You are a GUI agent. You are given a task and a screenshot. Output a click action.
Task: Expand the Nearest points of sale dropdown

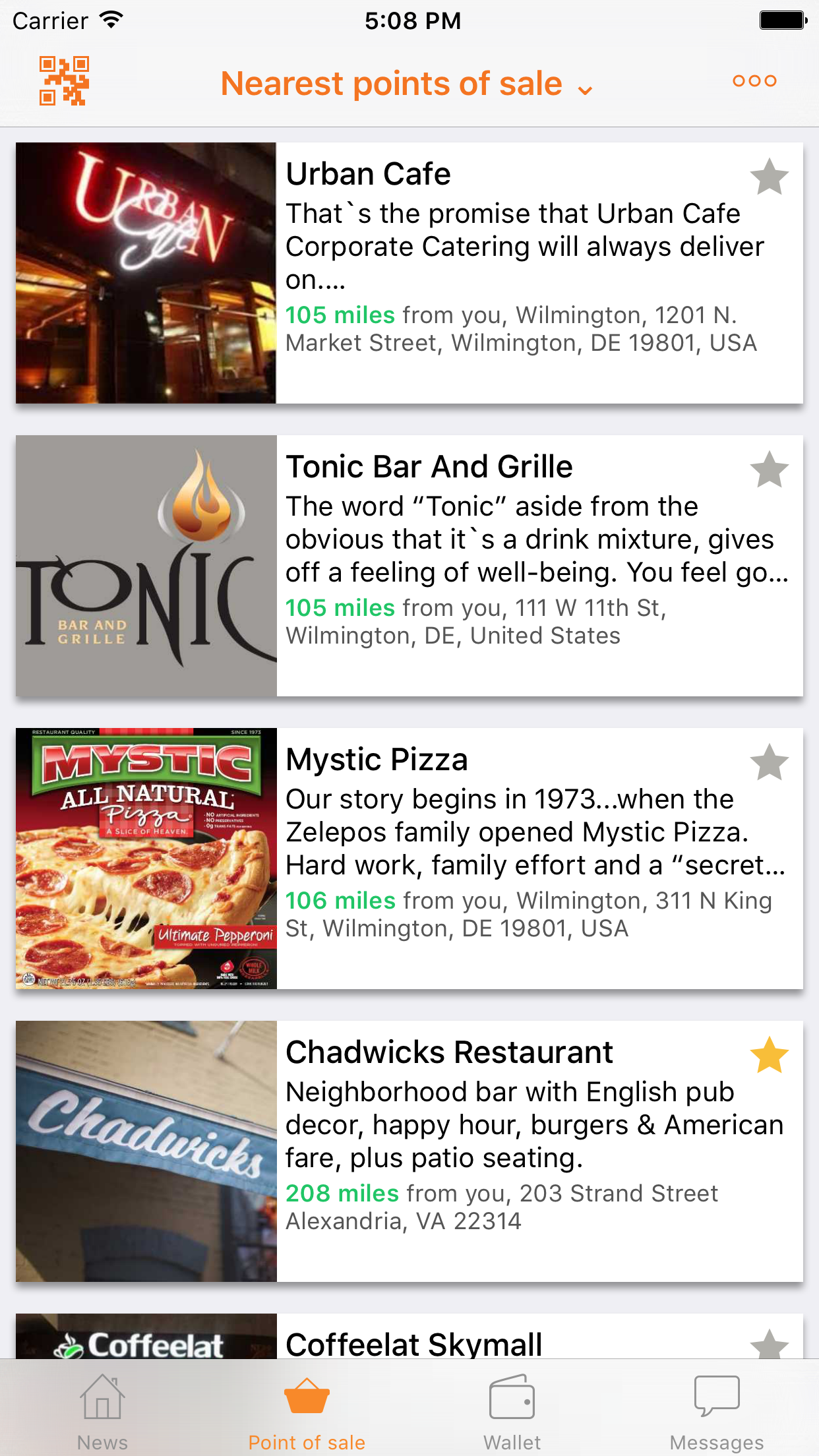tap(407, 84)
